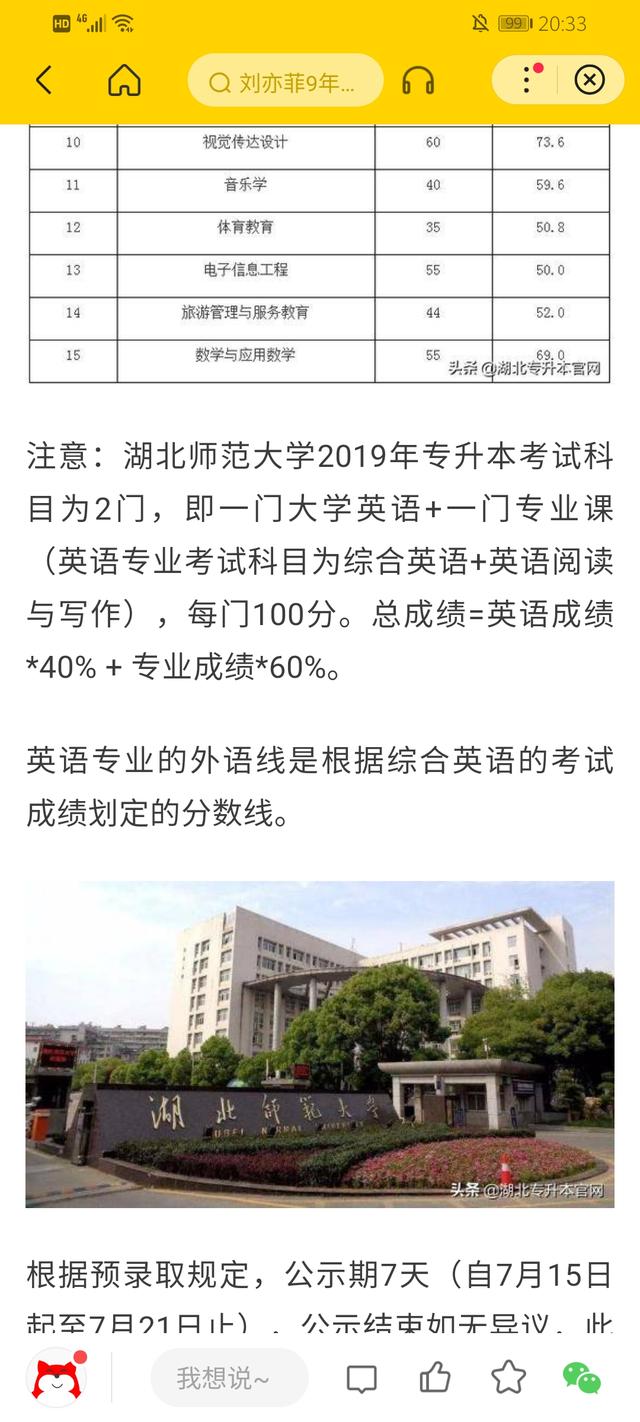The height and width of the screenshot is (1422, 640).
Task: Add article to favorites with star
Action: pos(508,1377)
